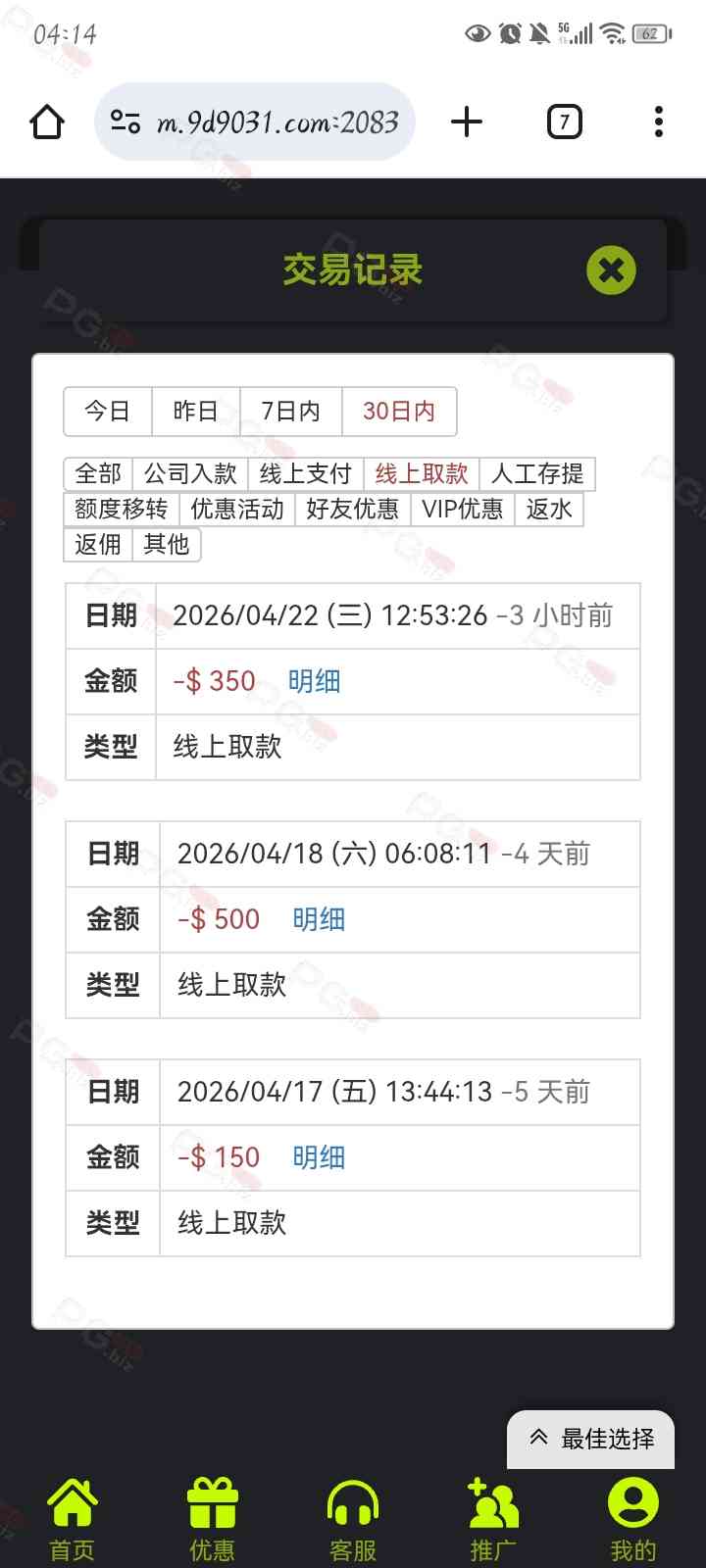
Task: Select the 线上支付 filter
Action: tap(305, 474)
